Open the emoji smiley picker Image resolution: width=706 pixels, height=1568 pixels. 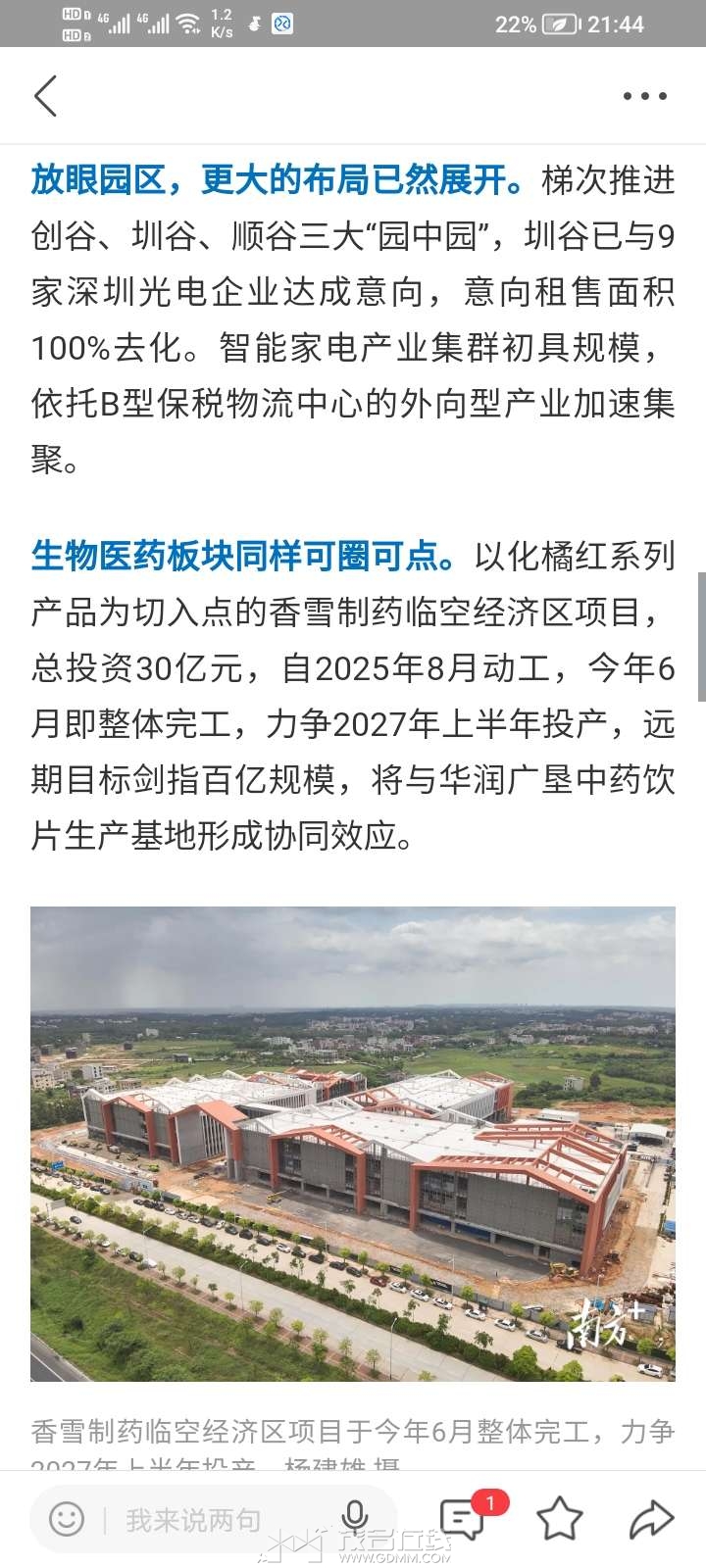[67, 1519]
